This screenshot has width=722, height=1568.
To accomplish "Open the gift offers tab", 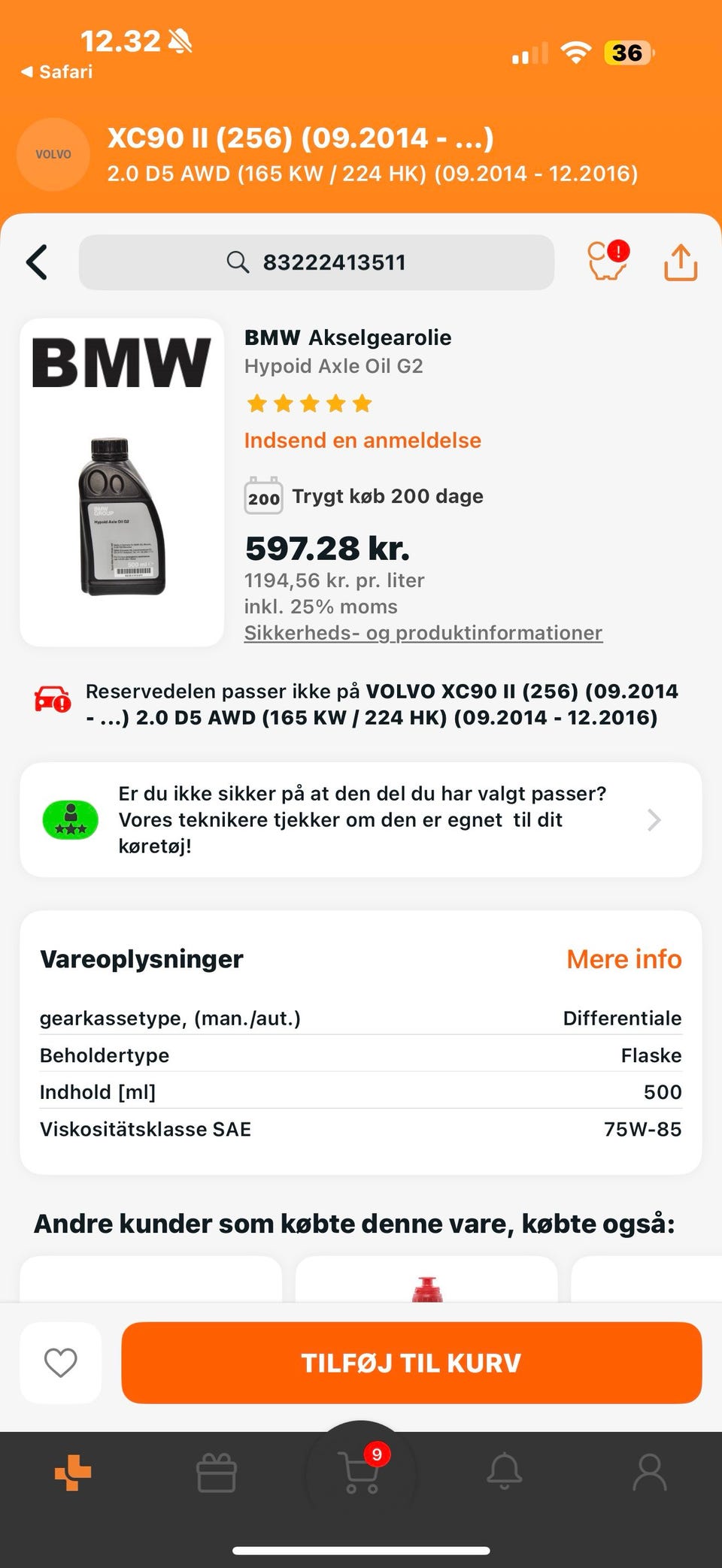I will 217,1473.
